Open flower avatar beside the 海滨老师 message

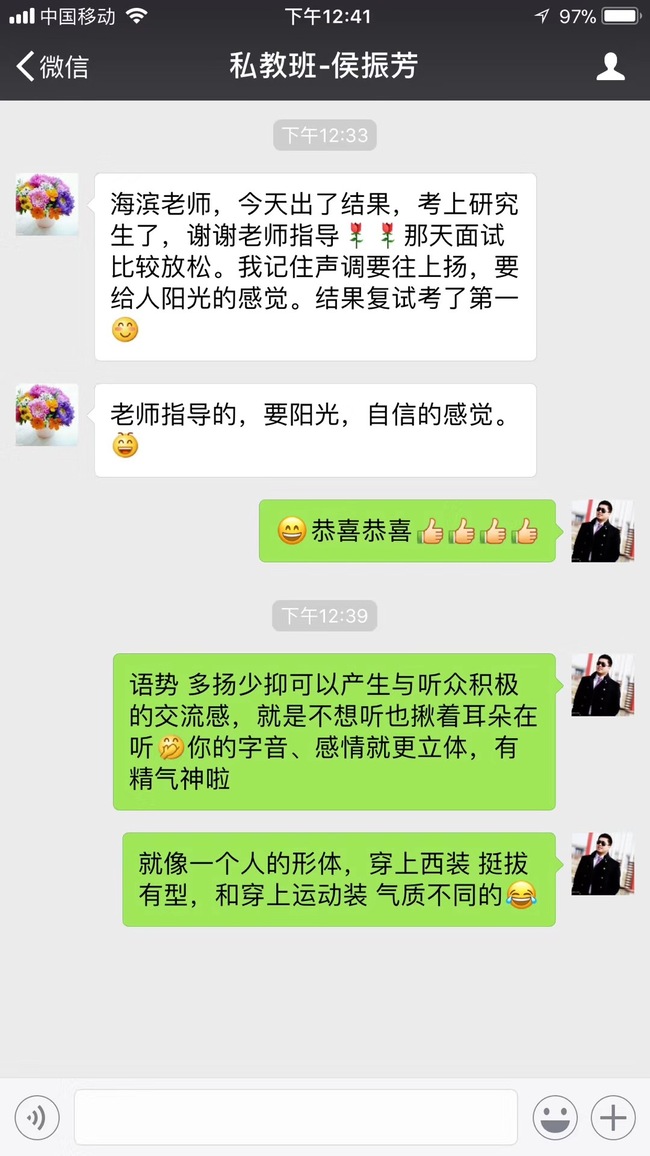pyautogui.click(x=47, y=204)
